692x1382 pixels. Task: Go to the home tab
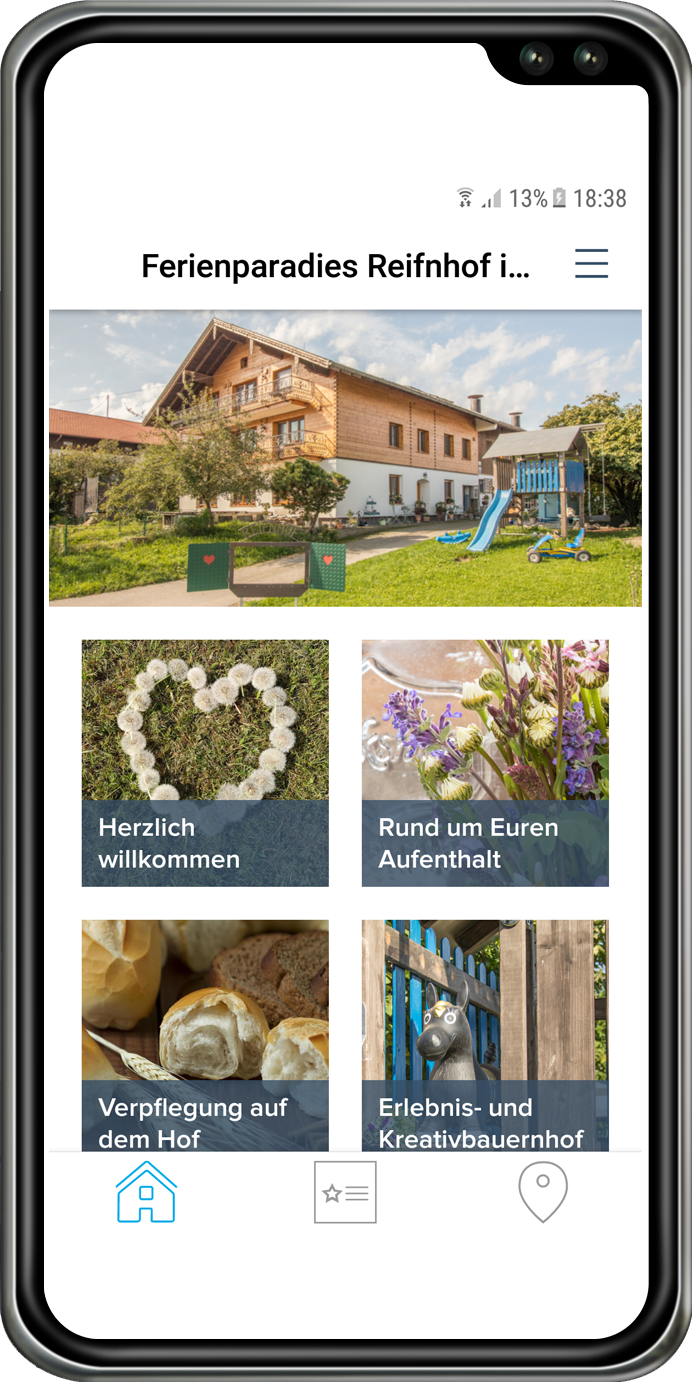(146, 1192)
